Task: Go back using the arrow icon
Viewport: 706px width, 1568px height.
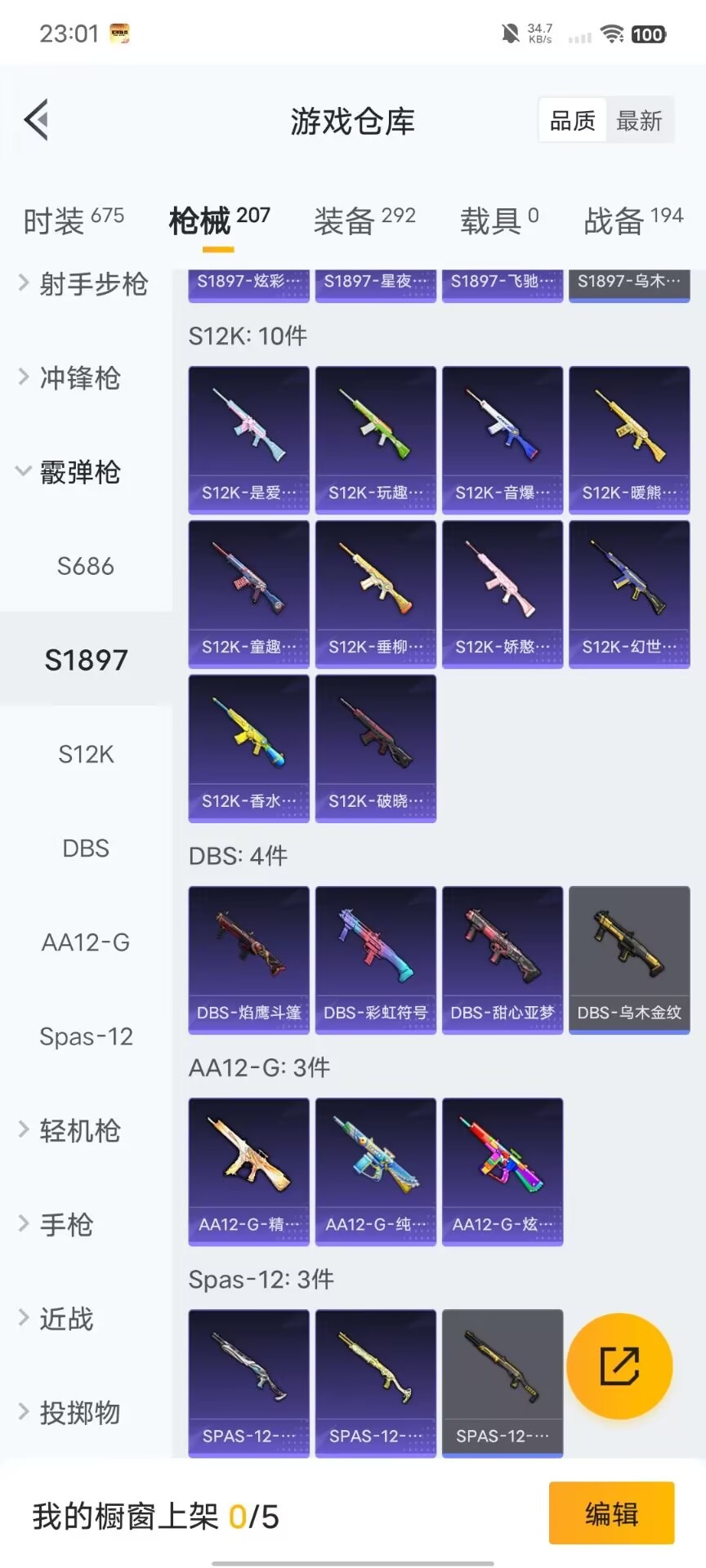Action: [x=37, y=120]
